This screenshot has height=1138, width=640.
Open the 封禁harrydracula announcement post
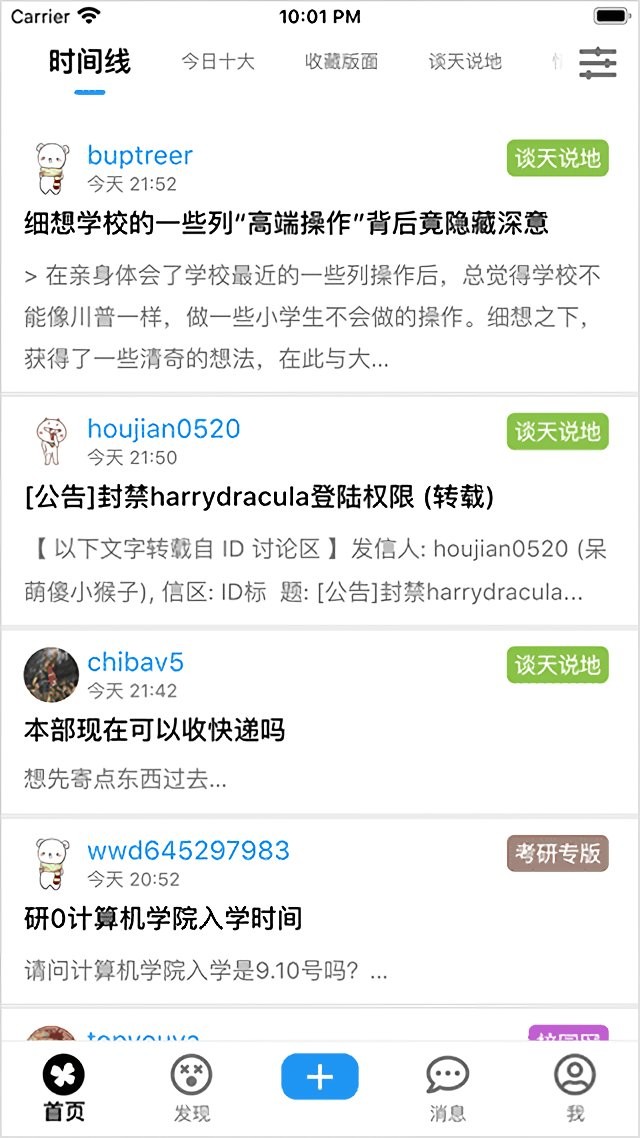[x=259, y=497]
